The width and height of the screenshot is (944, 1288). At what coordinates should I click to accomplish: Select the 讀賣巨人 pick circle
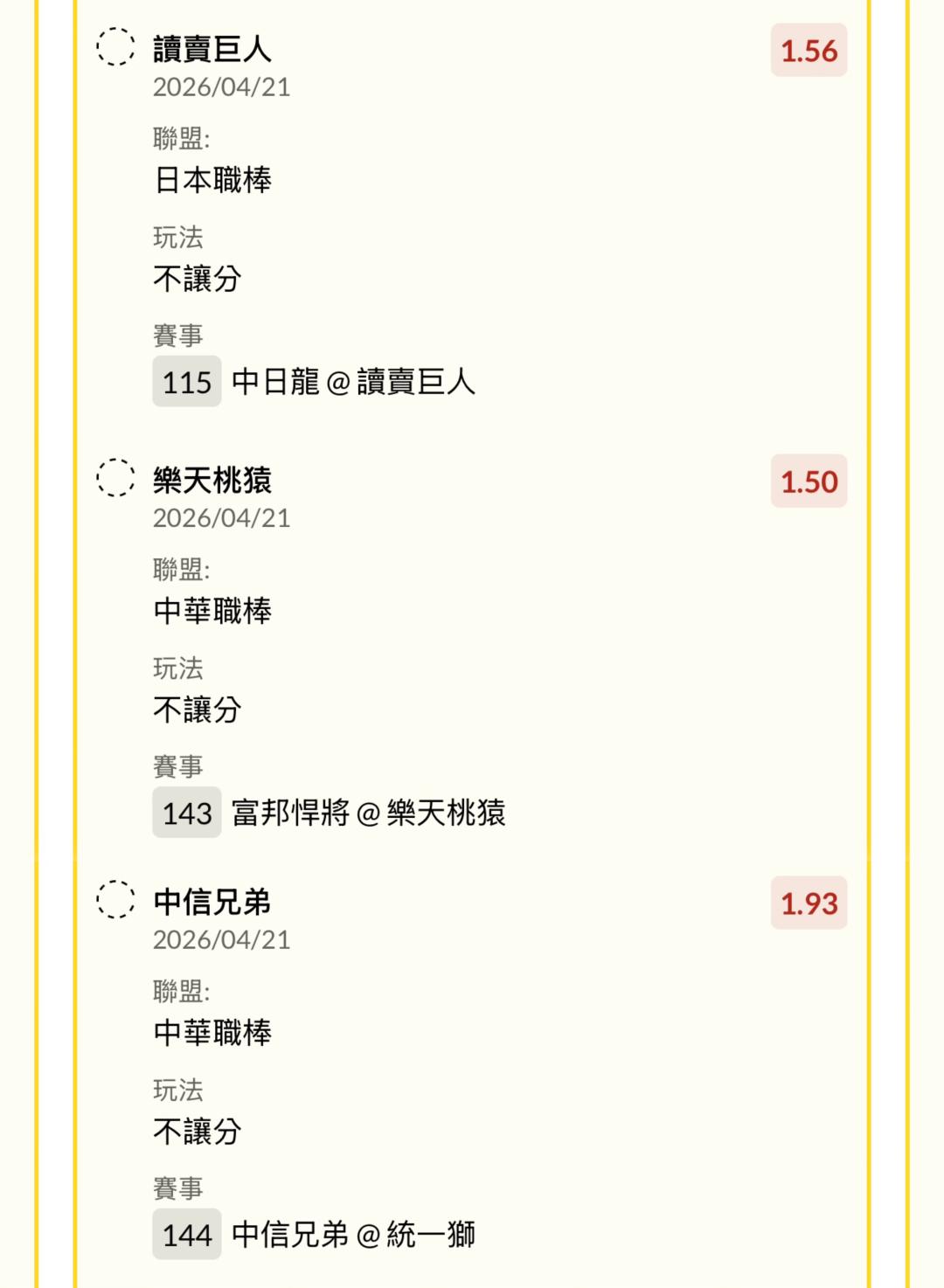point(115,47)
